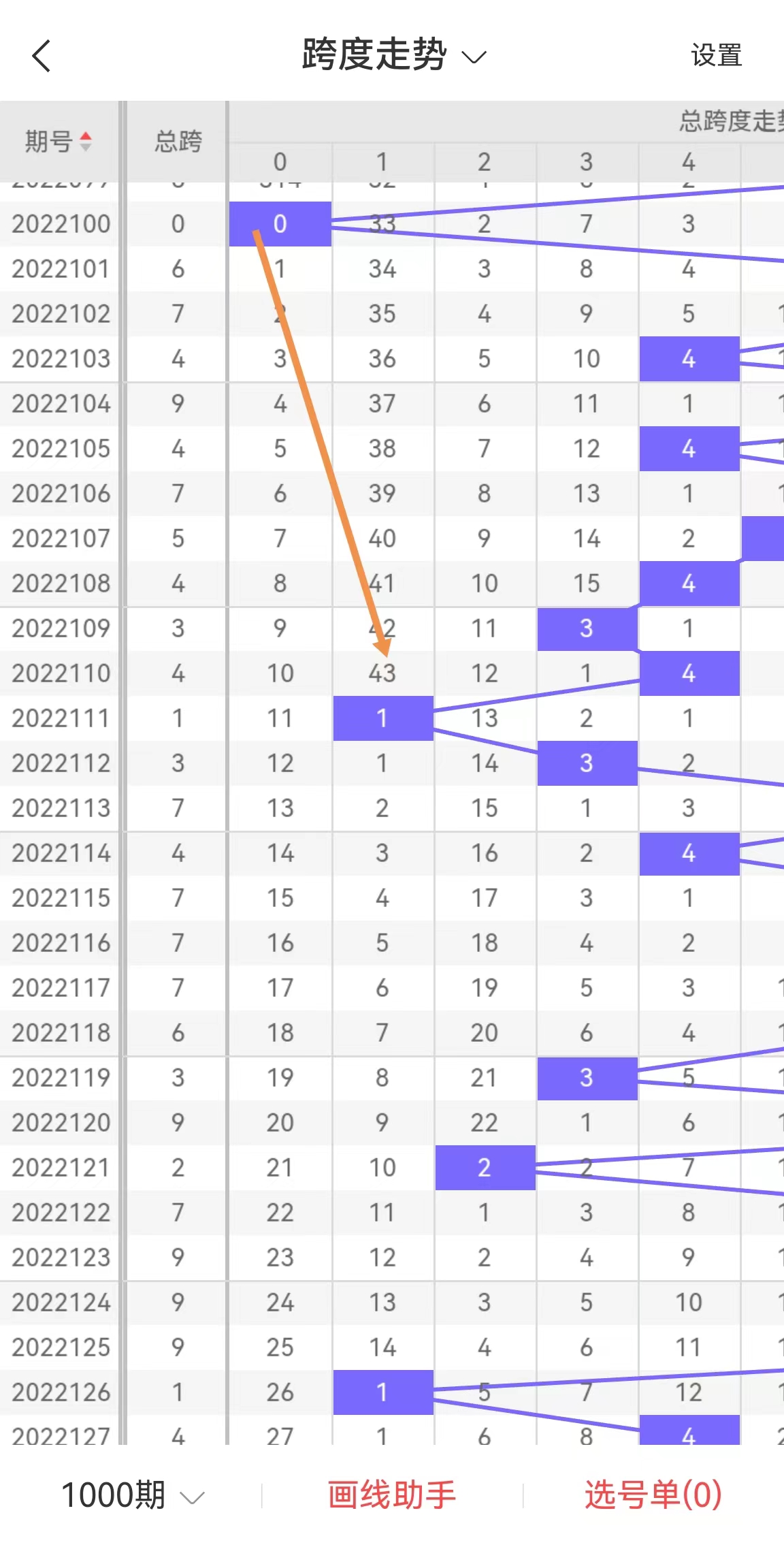784x1547 pixels.
Task: Open 选号单(0) number selection list
Action: (x=653, y=1496)
